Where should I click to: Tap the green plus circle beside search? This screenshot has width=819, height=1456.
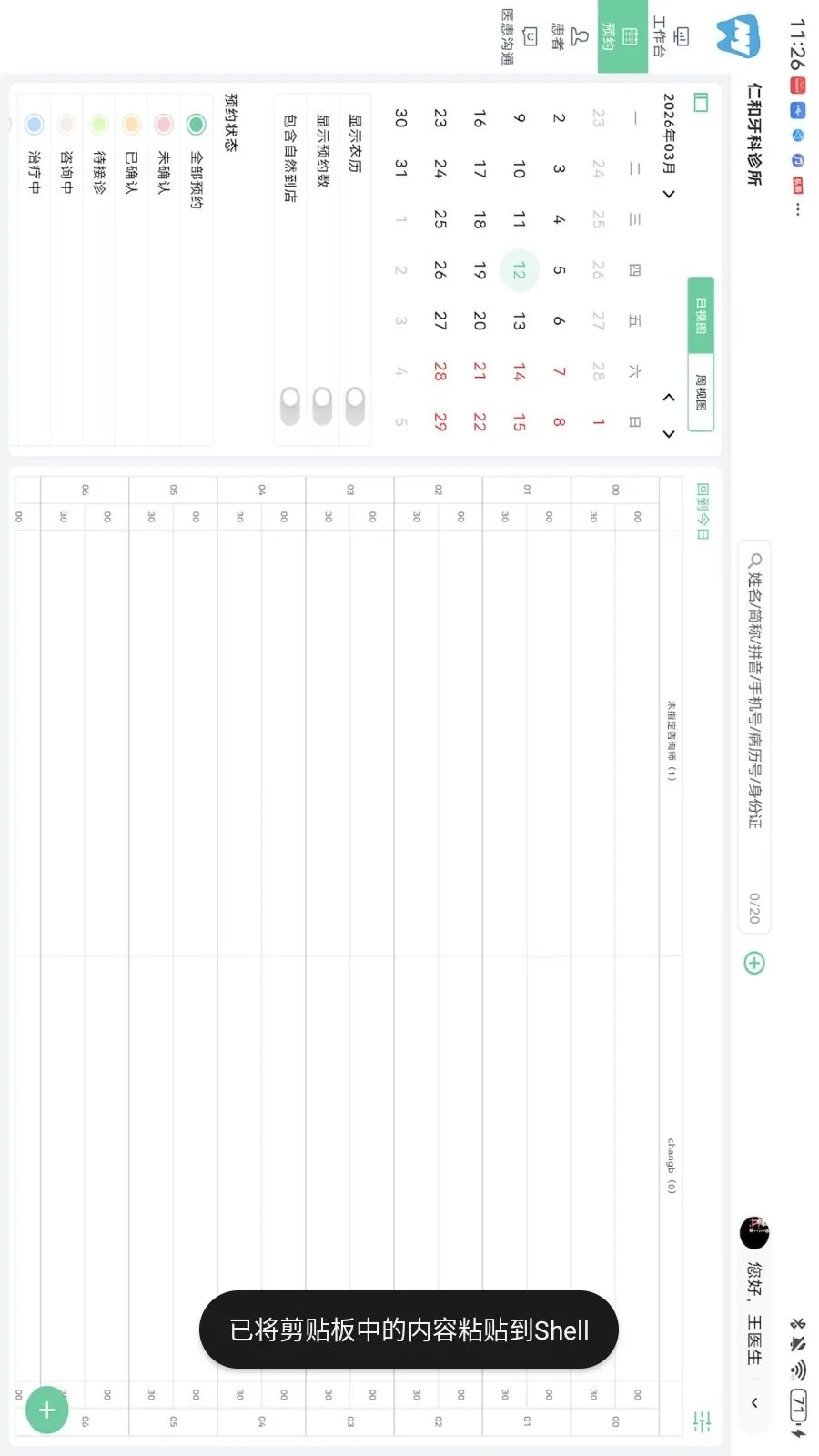click(754, 963)
